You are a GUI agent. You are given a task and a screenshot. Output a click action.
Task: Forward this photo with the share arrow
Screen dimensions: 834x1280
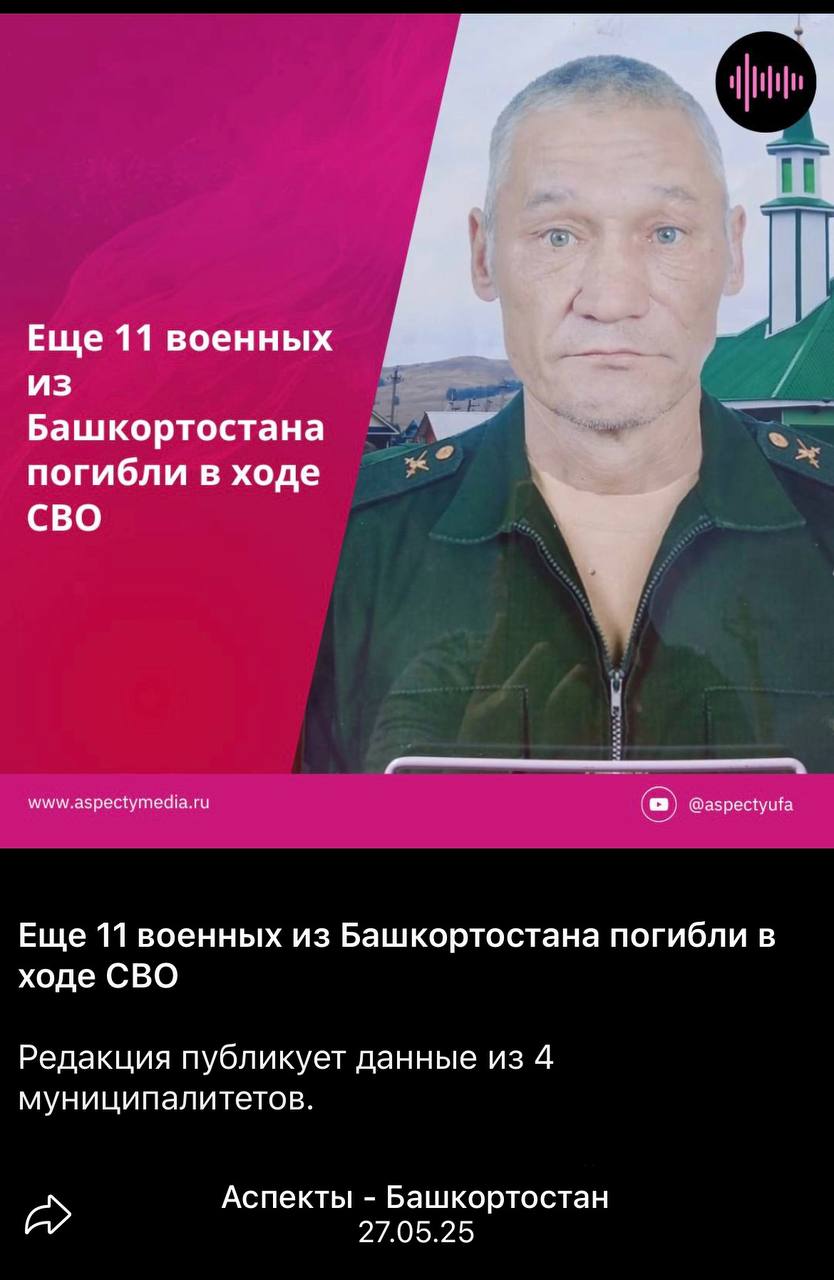point(48,1215)
